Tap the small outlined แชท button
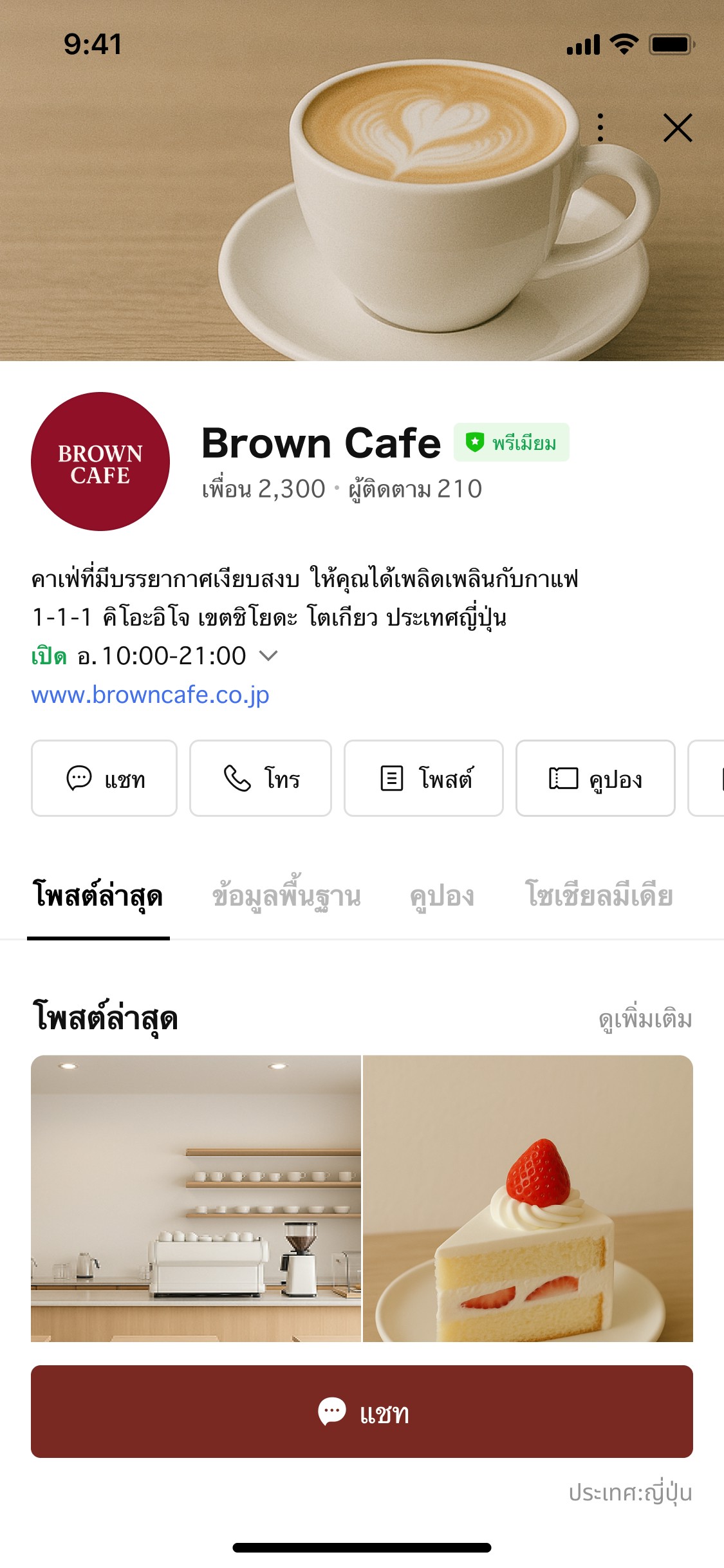This screenshot has height=1568, width=724. [x=104, y=778]
